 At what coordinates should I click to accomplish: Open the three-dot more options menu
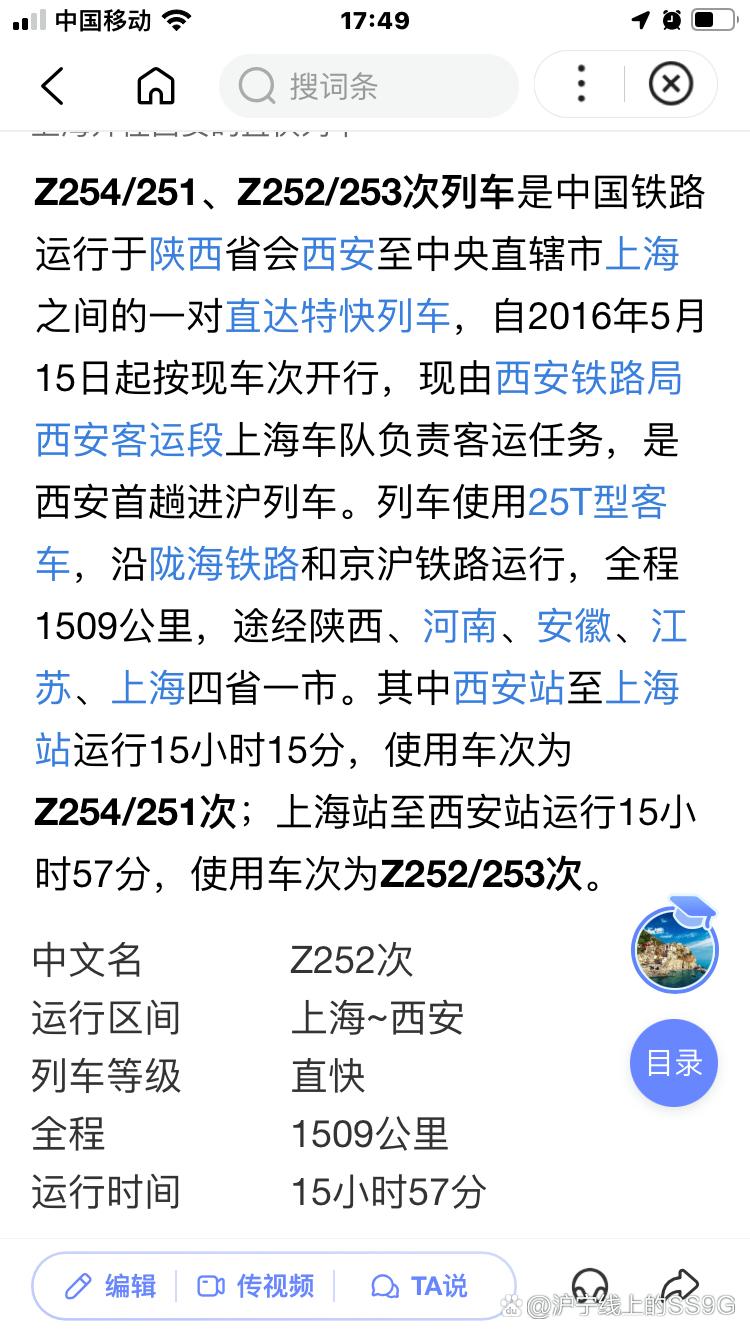(x=580, y=85)
